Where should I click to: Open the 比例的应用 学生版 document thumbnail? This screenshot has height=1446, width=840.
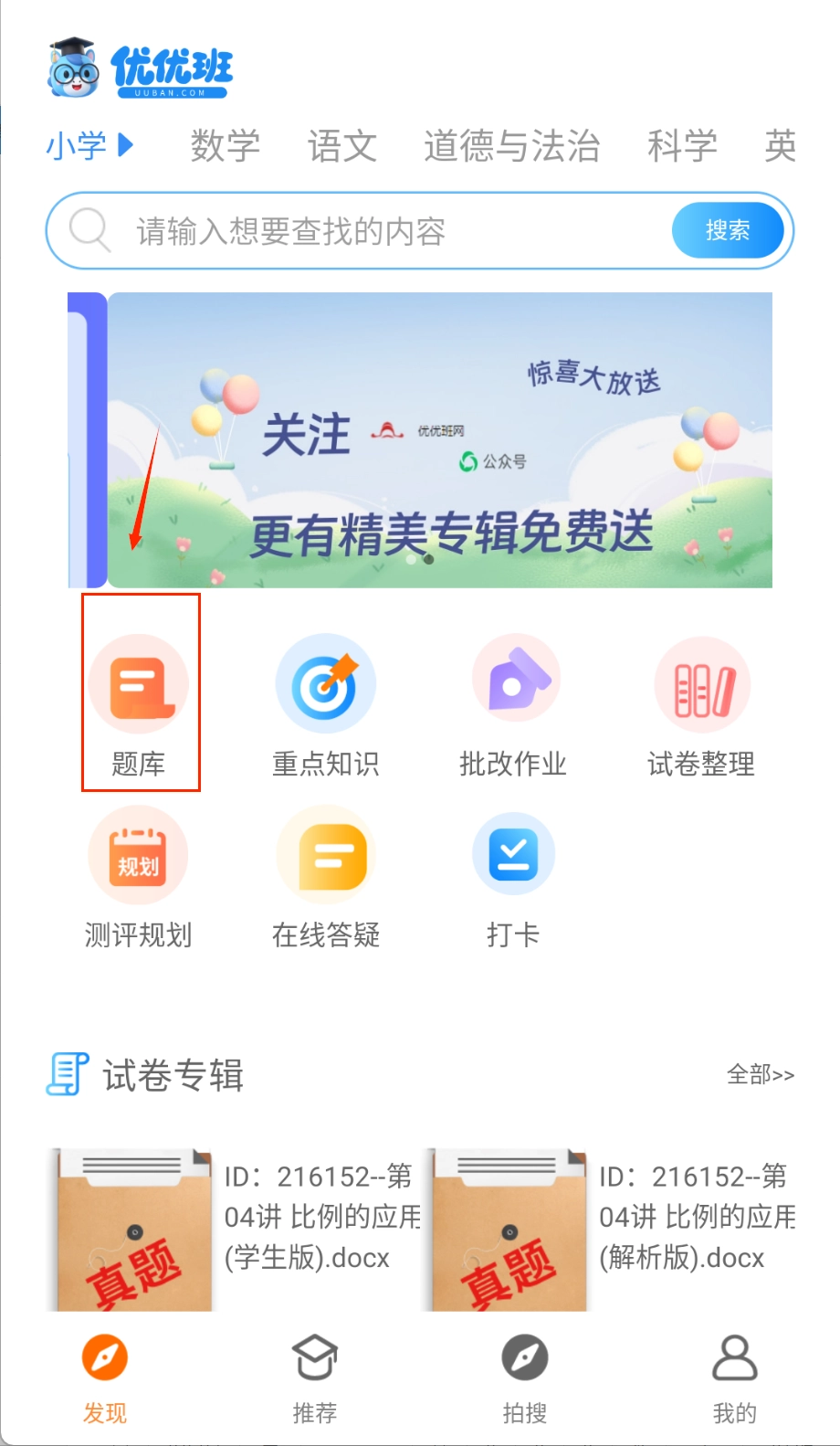[x=132, y=1227]
